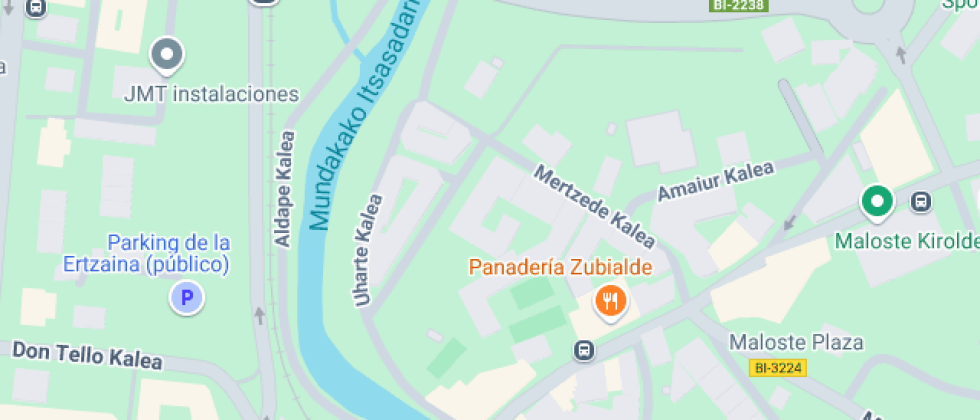Select the bus stop next to Maloste Kiroldegia
This screenshot has width=980, height=420.
point(921,203)
